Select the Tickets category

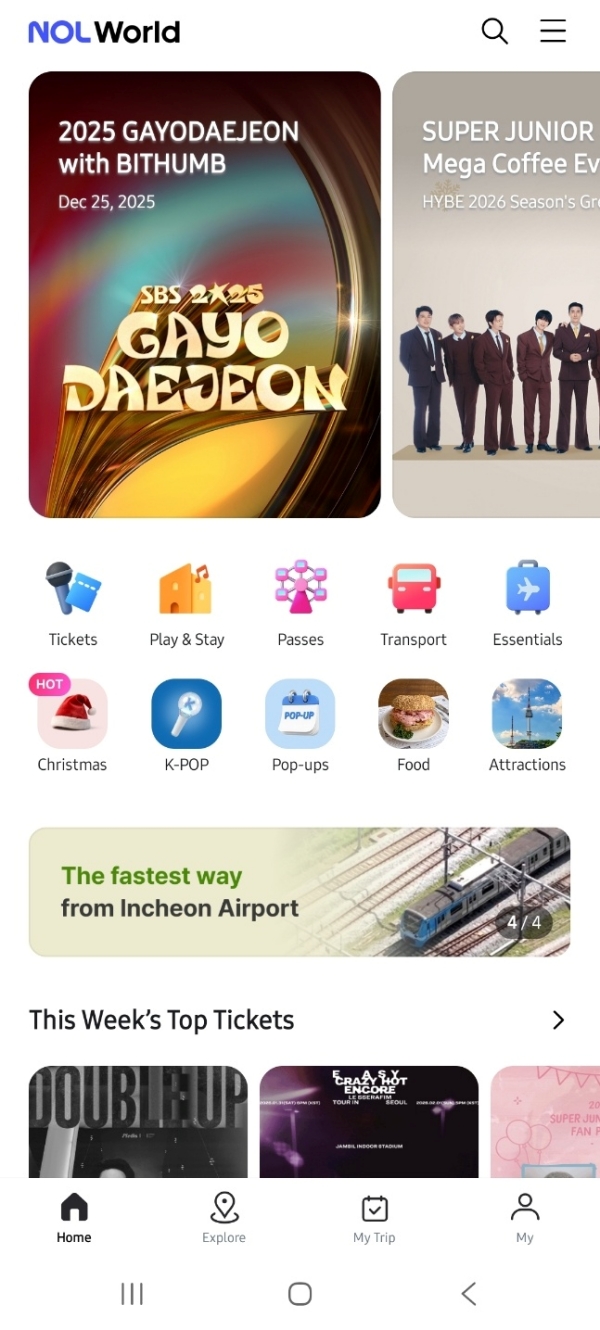pyautogui.click(x=73, y=603)
